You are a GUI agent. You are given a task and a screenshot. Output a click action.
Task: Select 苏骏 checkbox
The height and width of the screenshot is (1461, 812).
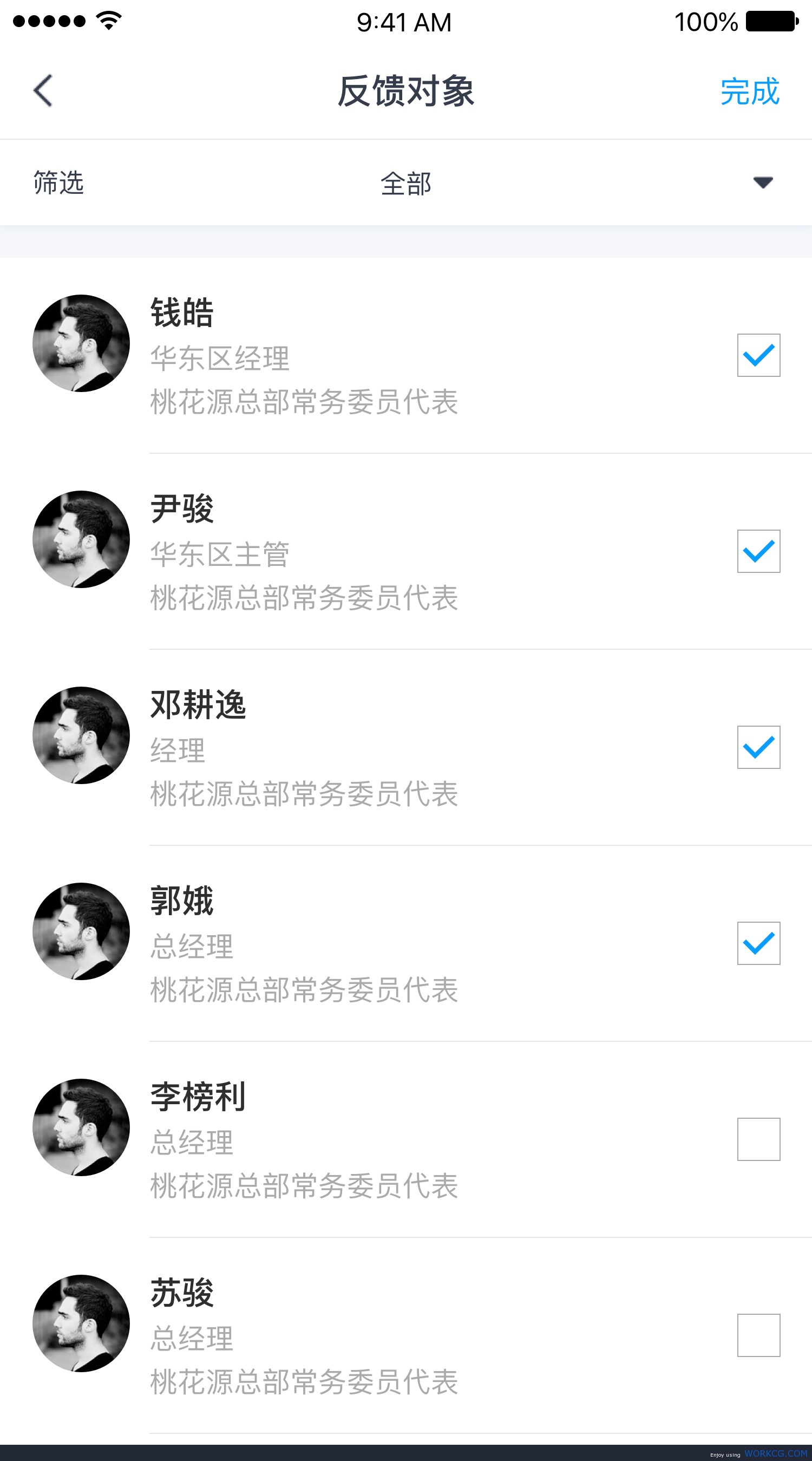pyautogui.click(x=759, y=1335)
